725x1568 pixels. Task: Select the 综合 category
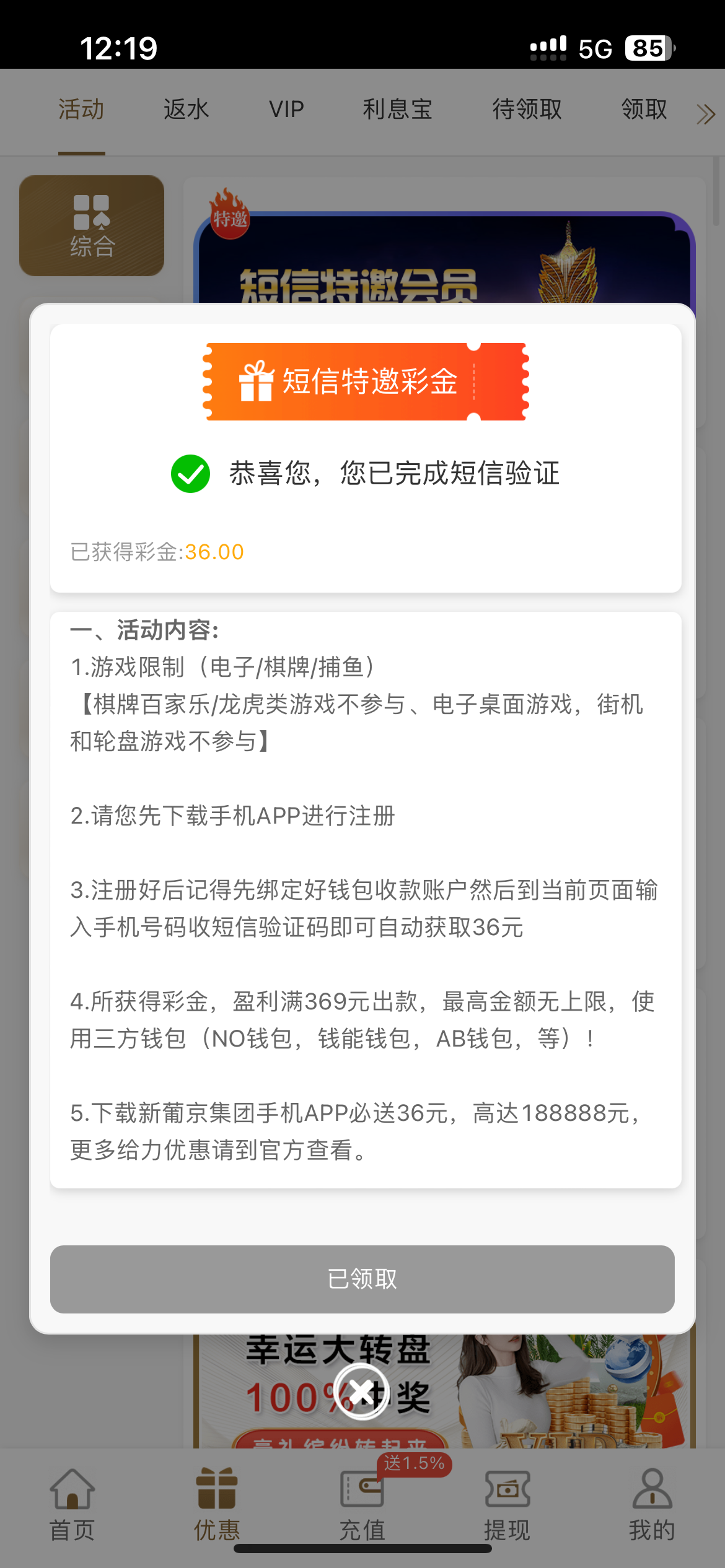coord(92,226)
